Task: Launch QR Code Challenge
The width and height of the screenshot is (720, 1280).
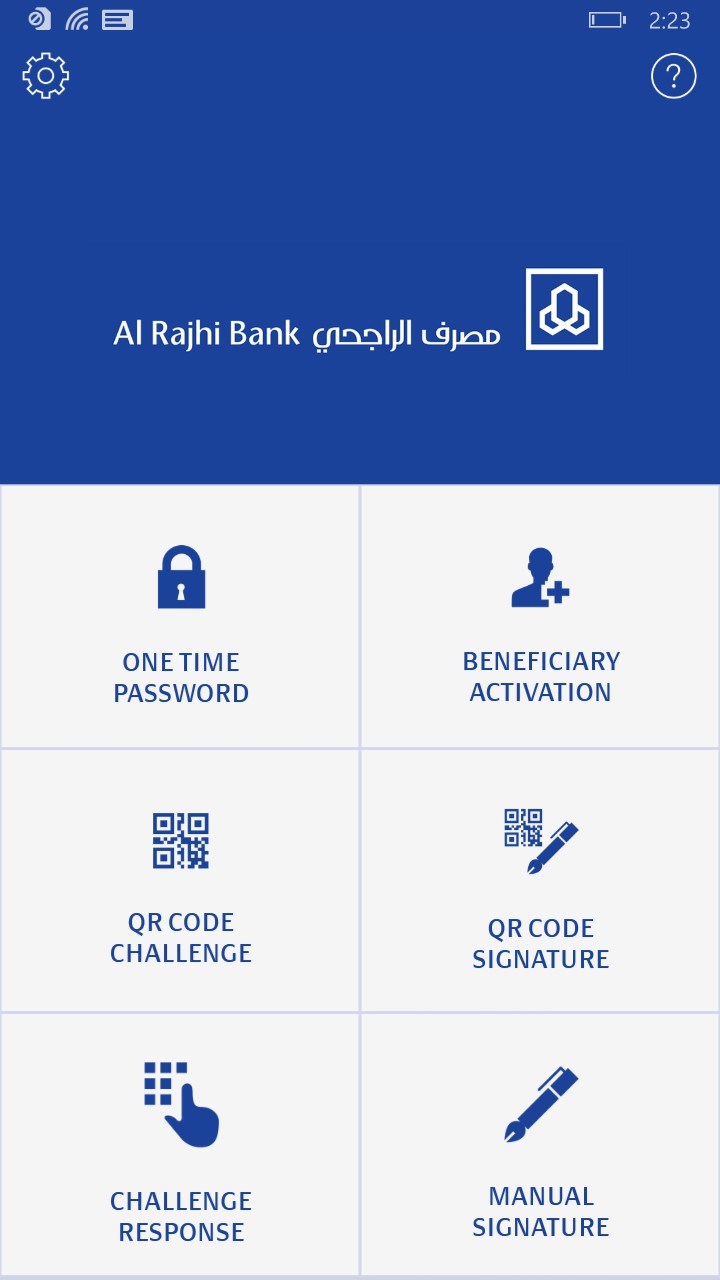Action: [181, 881]
